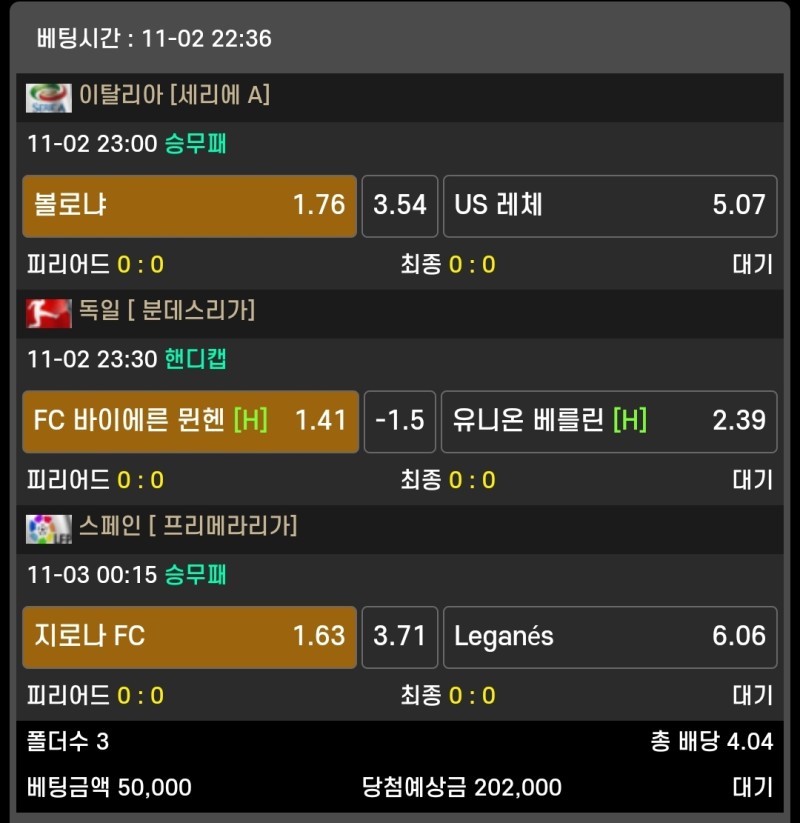Screen dimensions: 800x823
Task: Select 지로나 FC win at 1.63
Action: [189, 636]
